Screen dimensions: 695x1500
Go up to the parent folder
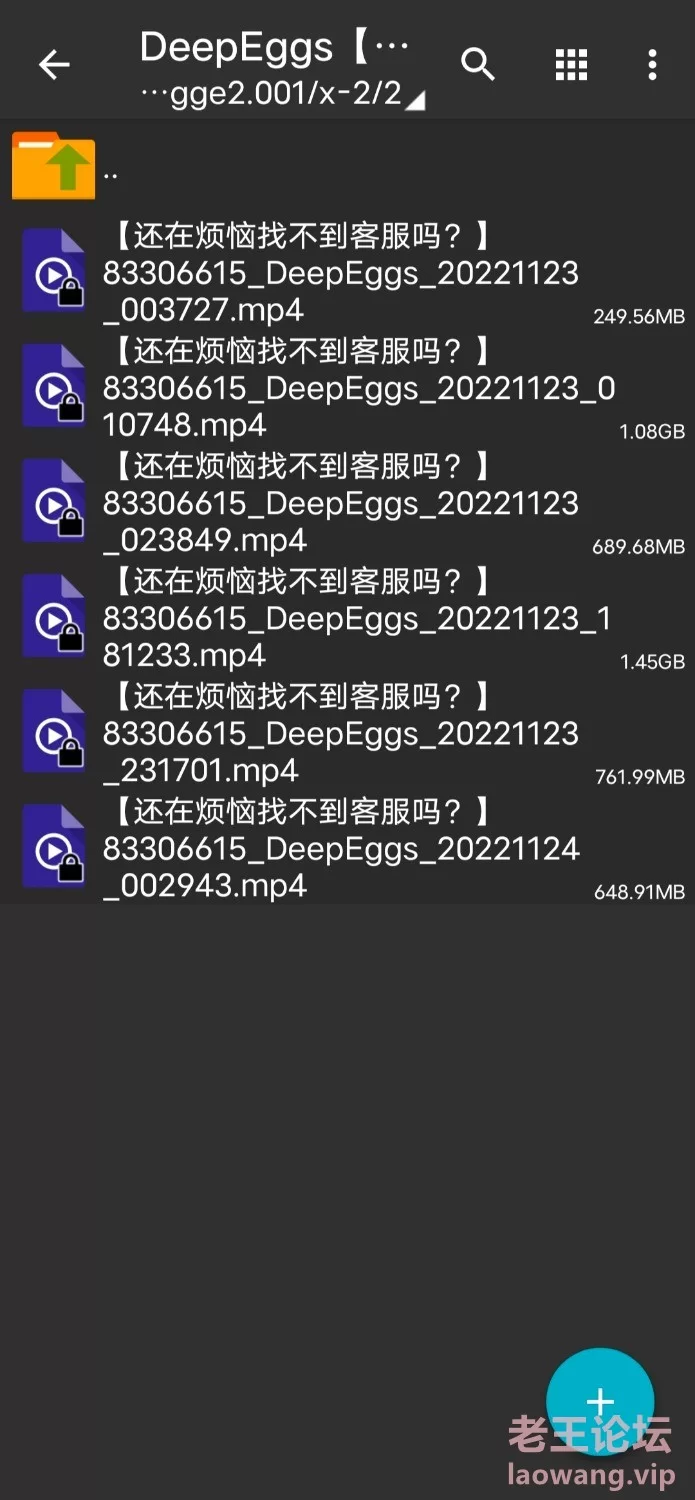click(54, 166)
